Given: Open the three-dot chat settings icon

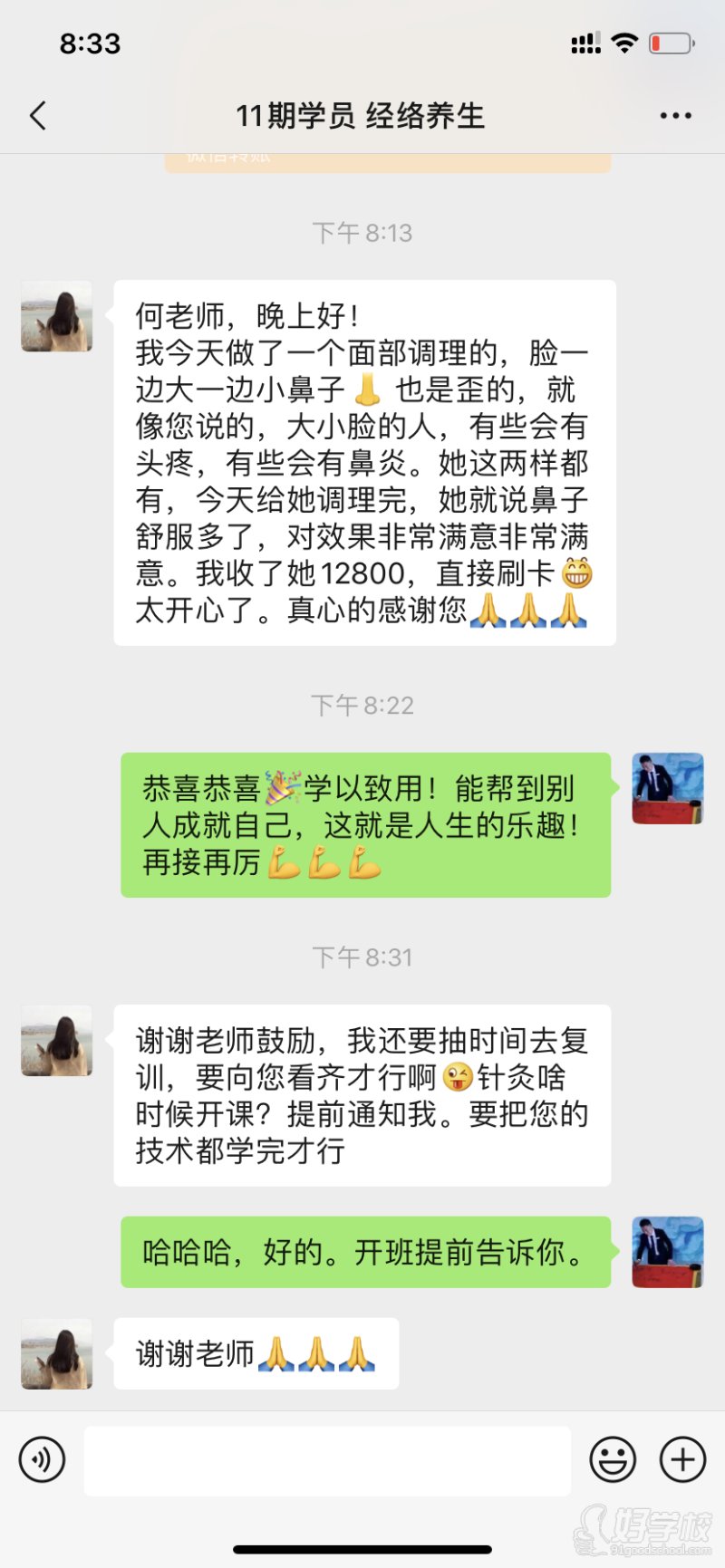Looking at the screenshot, I should [674, 116].
